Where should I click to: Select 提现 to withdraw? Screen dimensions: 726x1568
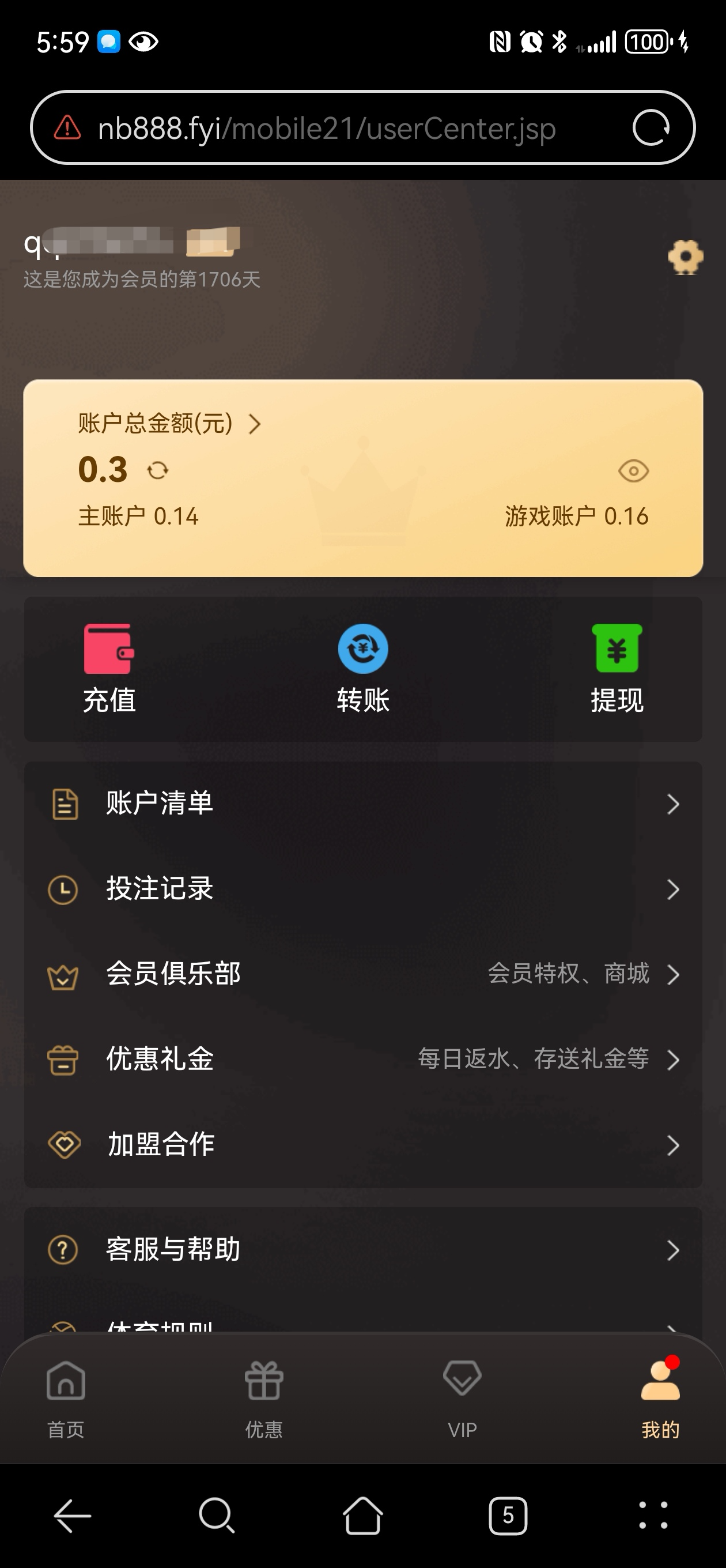(x=617, y=668)
